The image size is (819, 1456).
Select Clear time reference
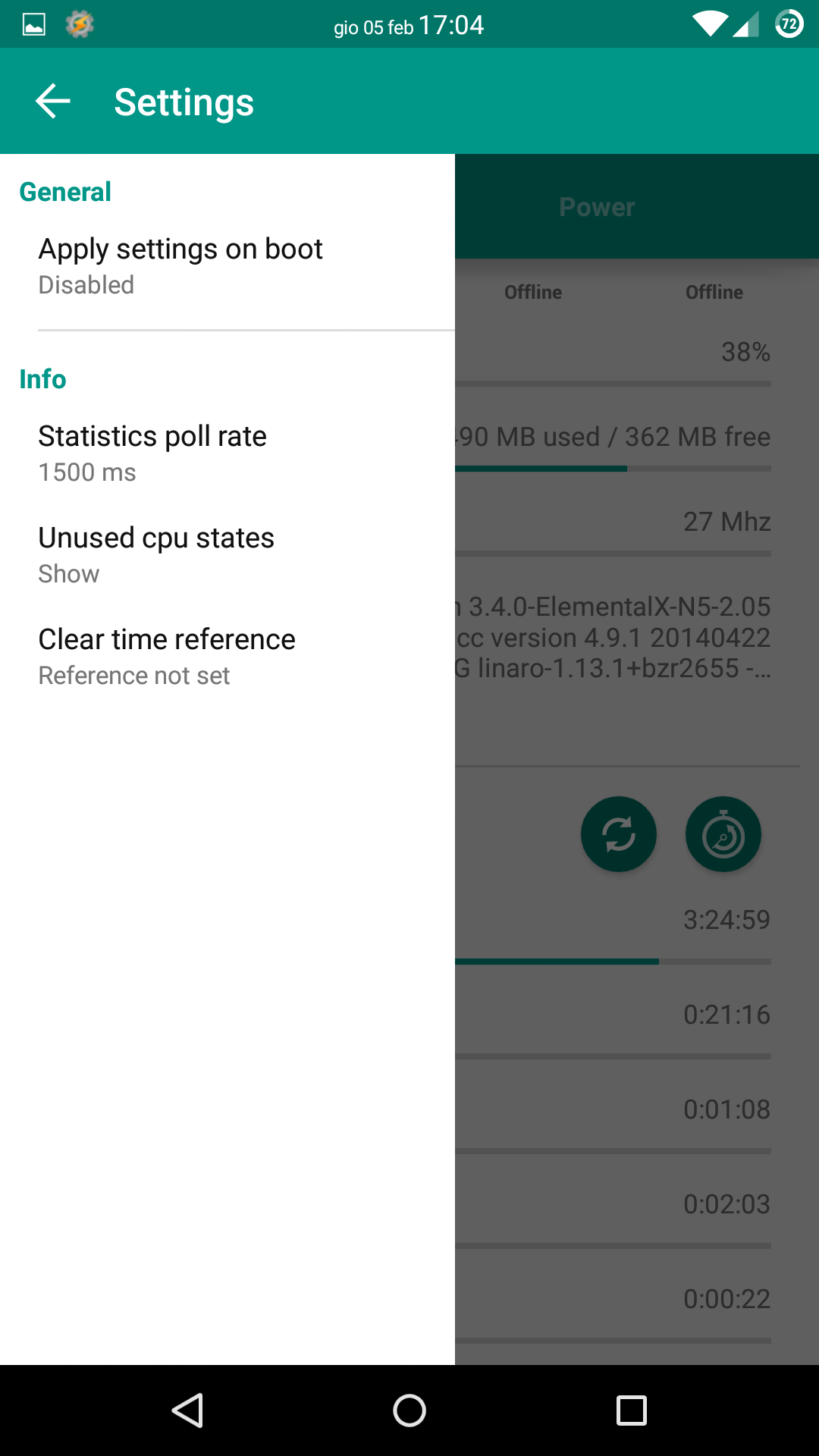point(227,657)
